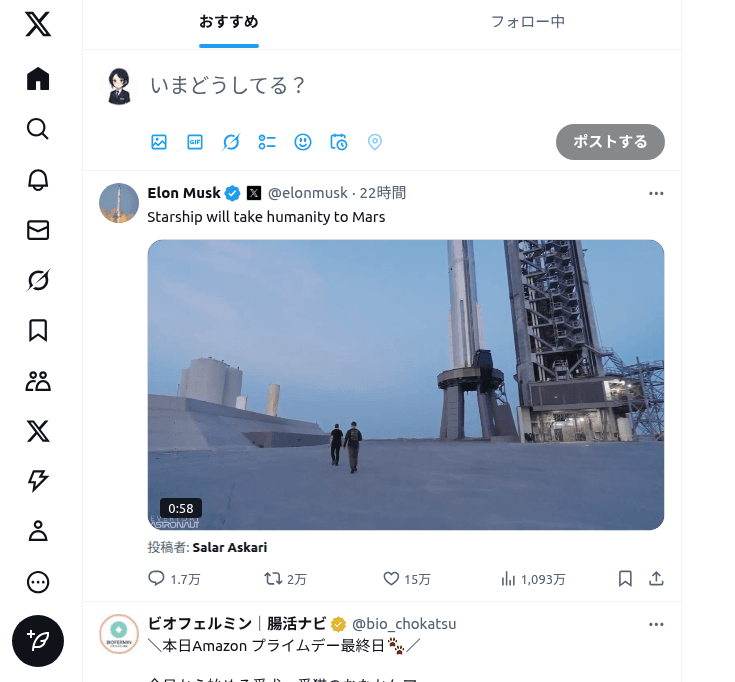Play the Starship video in Elon's post
The height and width of the screenshot is (682, 735).
click(x=405, y=385)
